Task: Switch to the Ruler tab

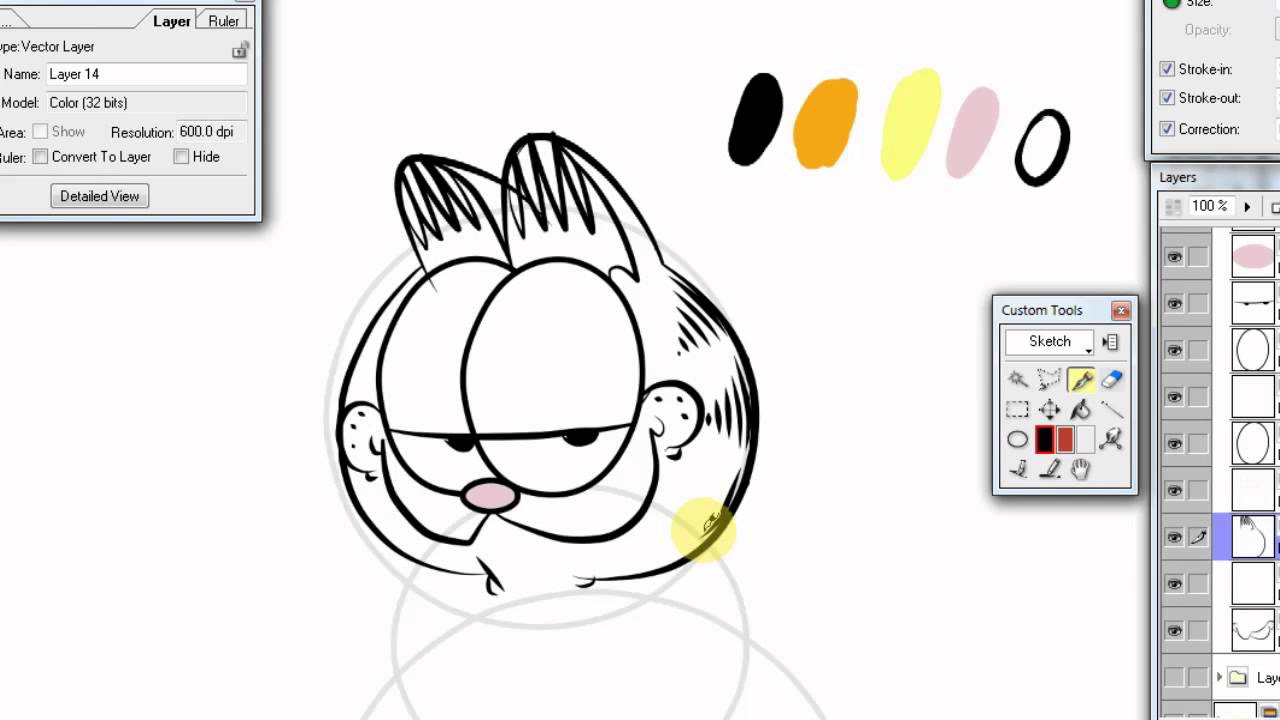Action: point(223,21)
